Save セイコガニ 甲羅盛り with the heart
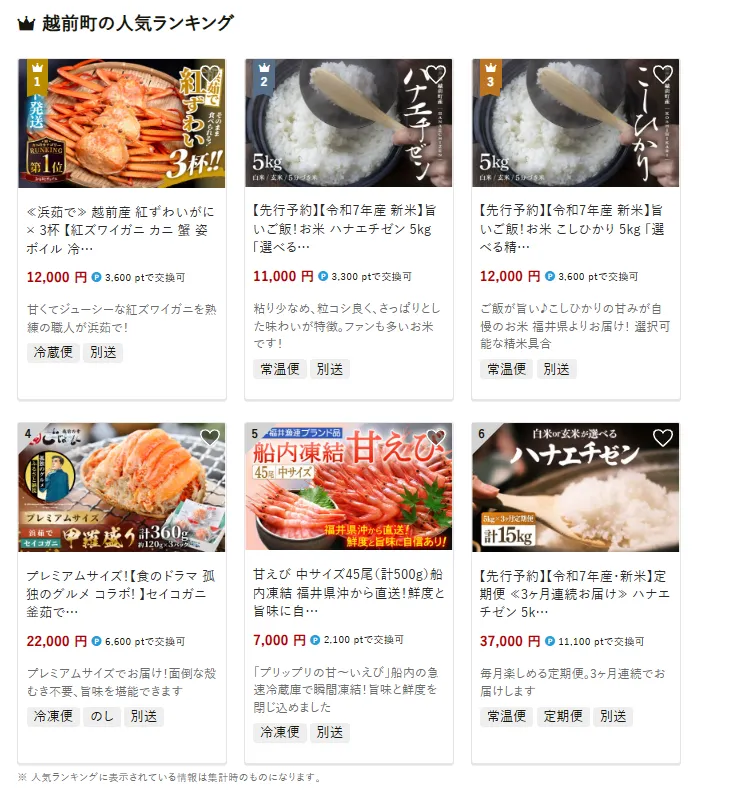The image size is (735, 806). point(210,438)
